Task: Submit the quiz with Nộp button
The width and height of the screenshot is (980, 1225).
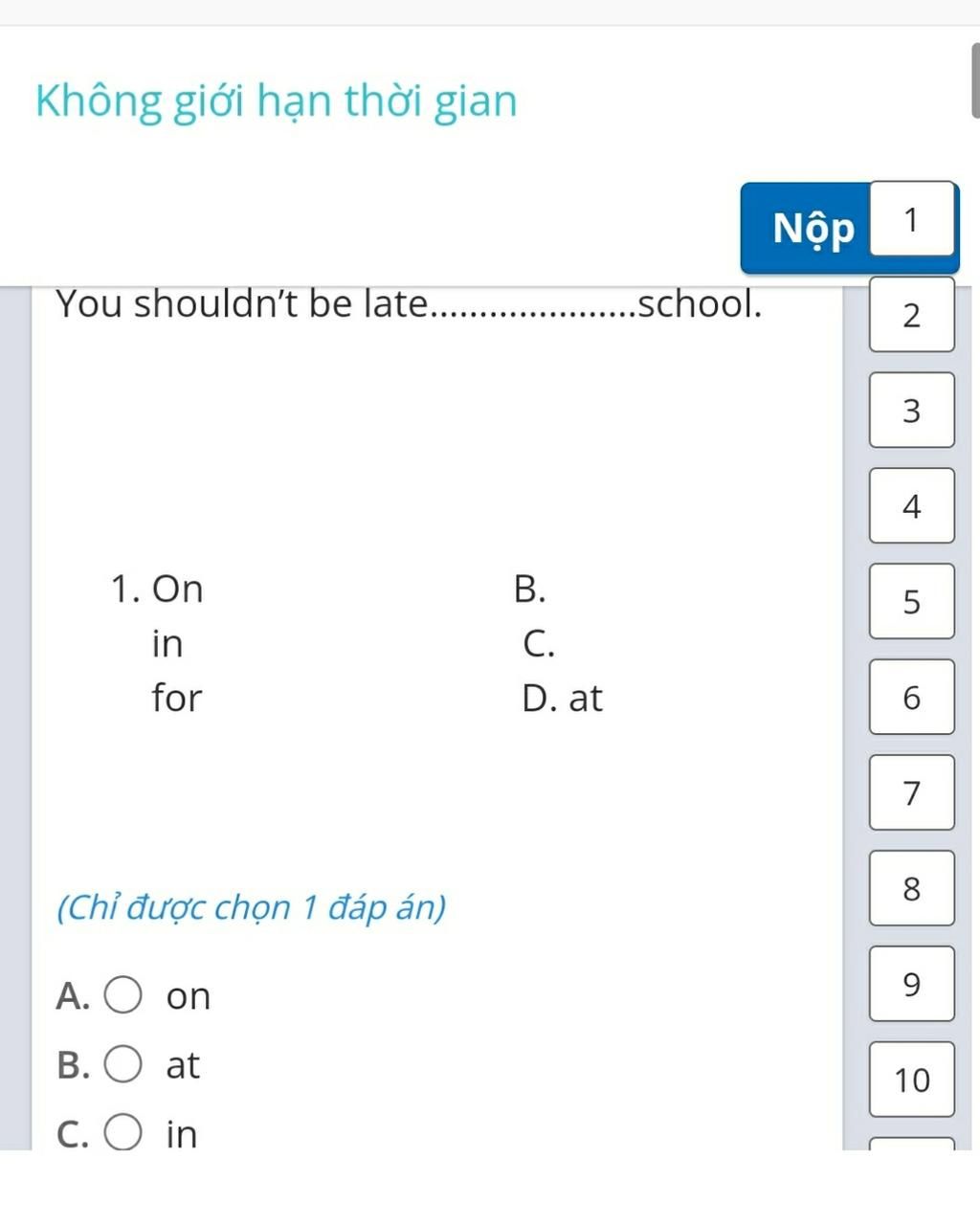Action: coord(812,229)
